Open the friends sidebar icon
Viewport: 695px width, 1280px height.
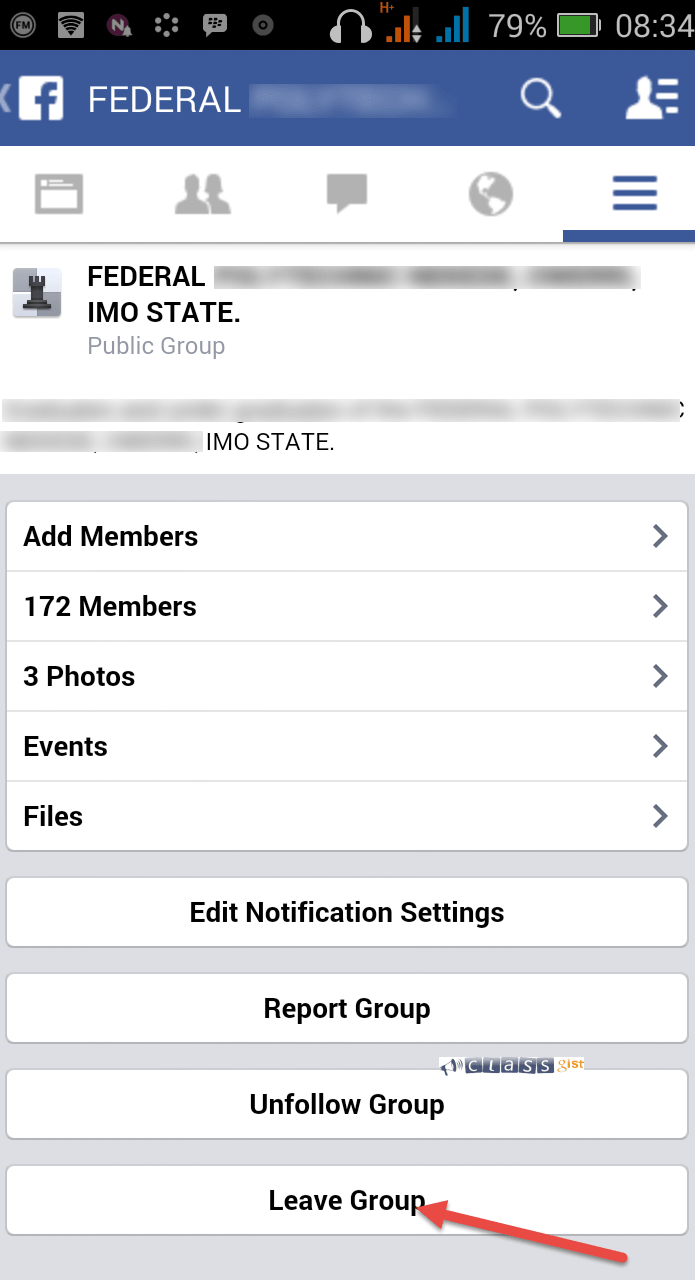651,99
